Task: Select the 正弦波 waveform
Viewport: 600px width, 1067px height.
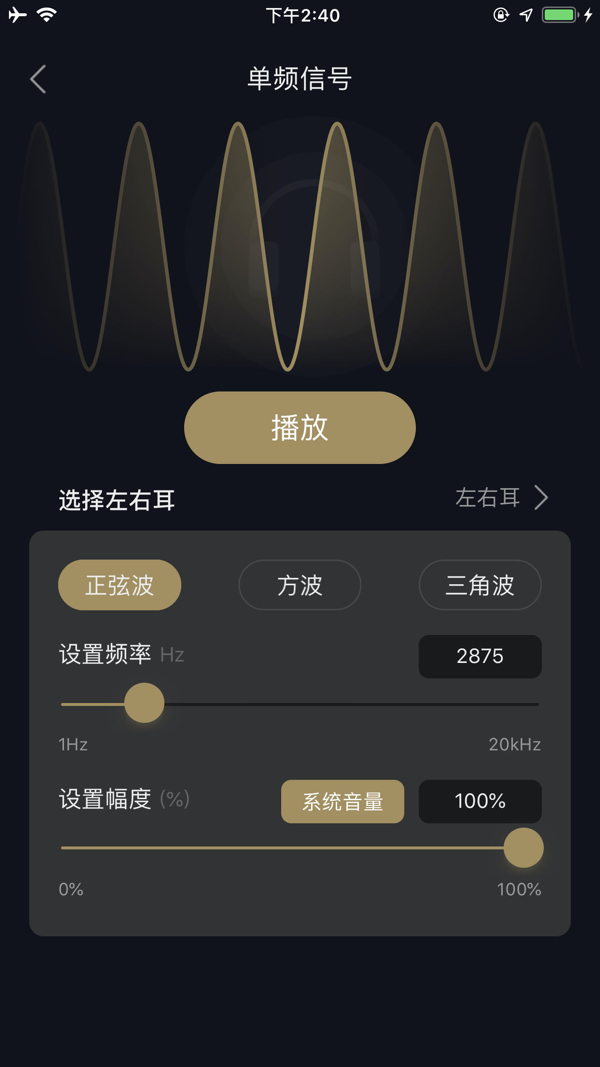Action: tap(120, 585)
